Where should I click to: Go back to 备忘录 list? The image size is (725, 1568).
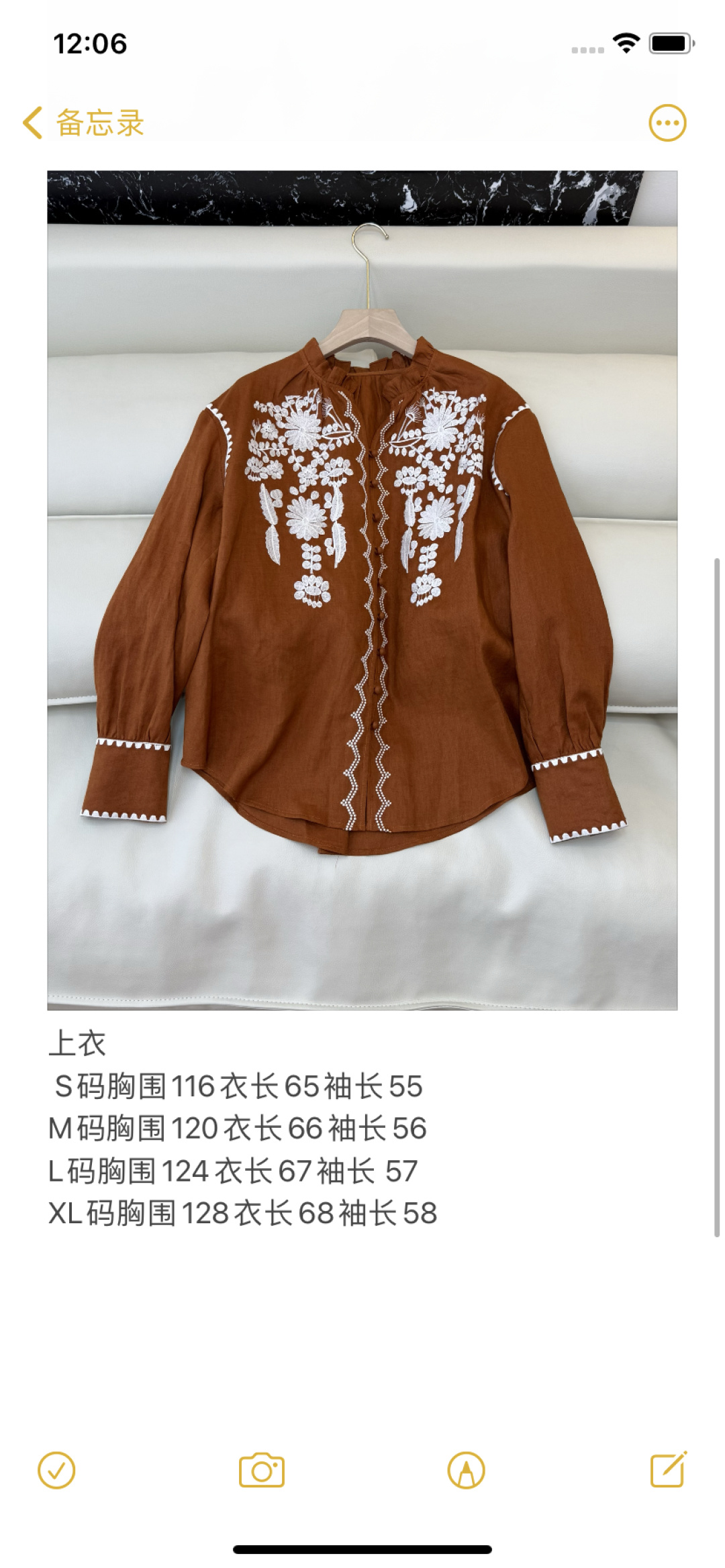coord(83,123)
